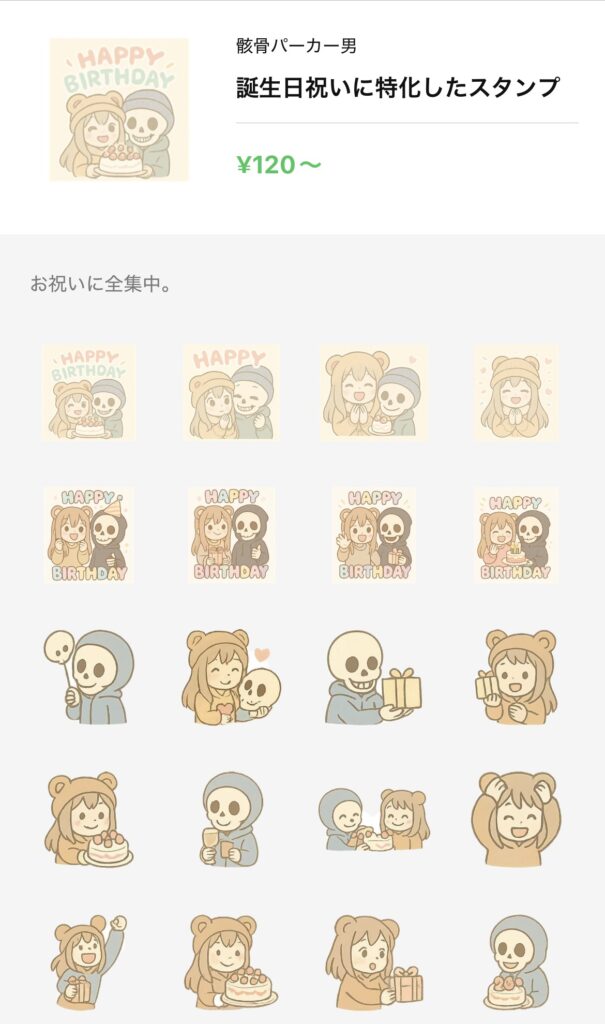Tap the skeleton holding a drink glass sticker

231,819
